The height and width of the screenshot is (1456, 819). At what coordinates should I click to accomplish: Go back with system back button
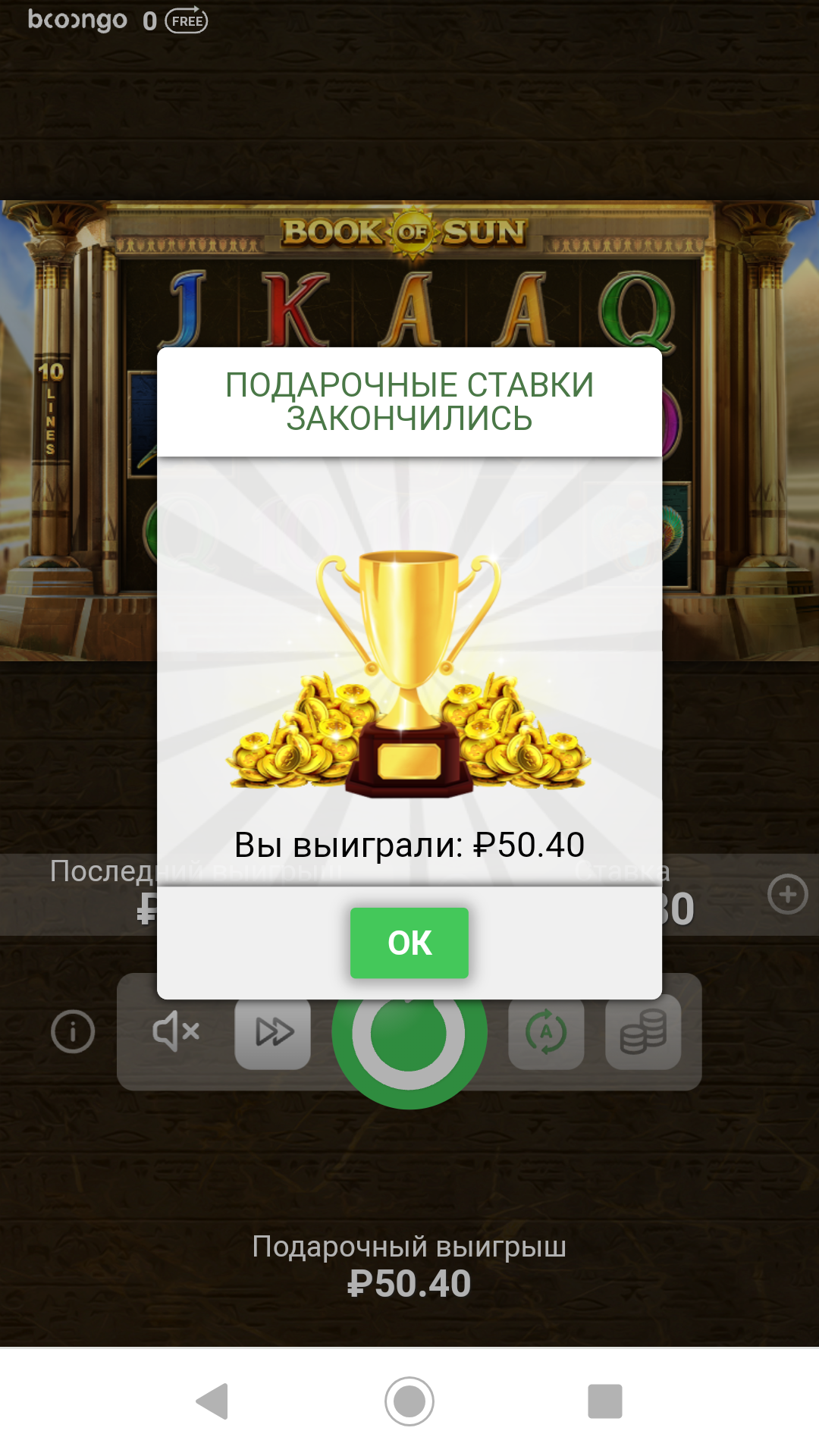[212, 1401]
